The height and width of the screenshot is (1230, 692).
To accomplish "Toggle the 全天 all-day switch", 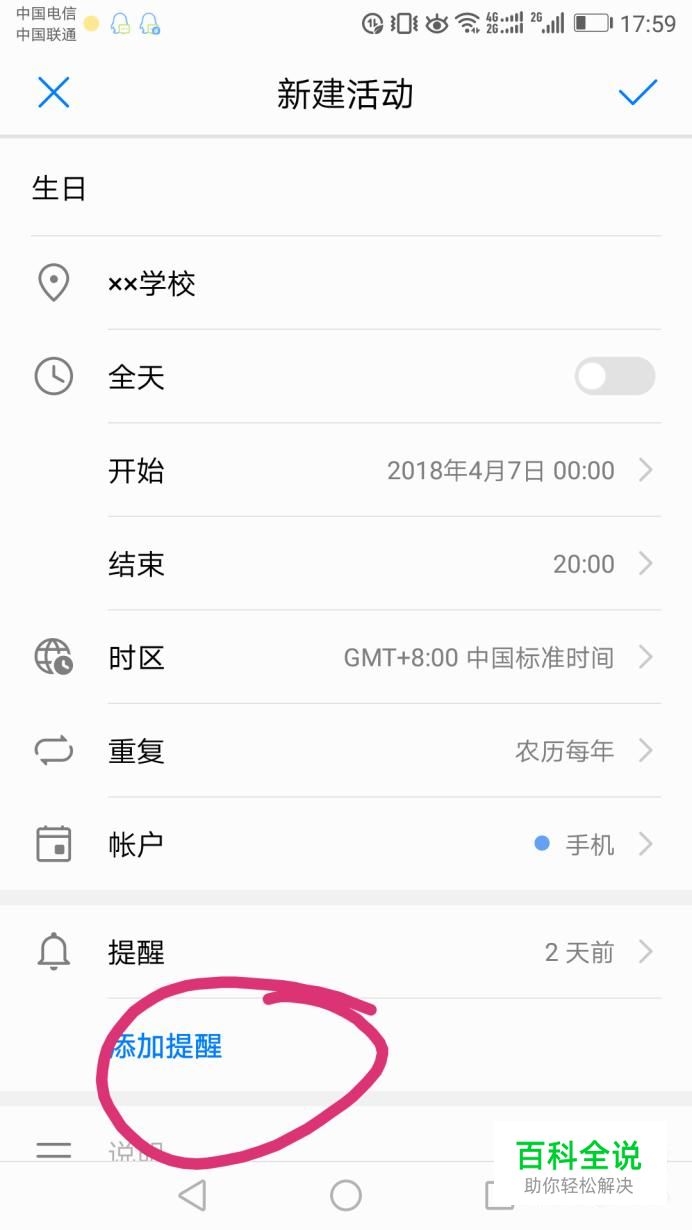I will (615, 377).
